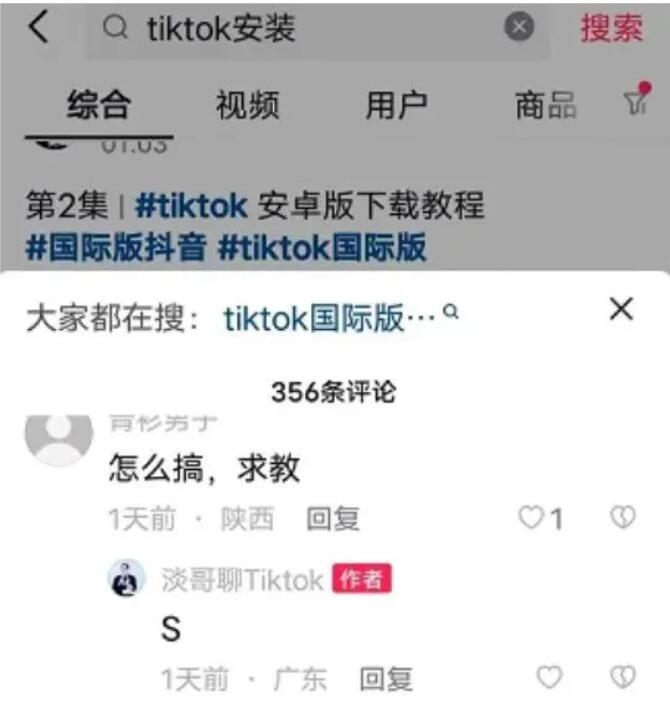Viewport: 670px width, 711px height.
Task: Tap the red 搜索 button
Action: point(611,29)
